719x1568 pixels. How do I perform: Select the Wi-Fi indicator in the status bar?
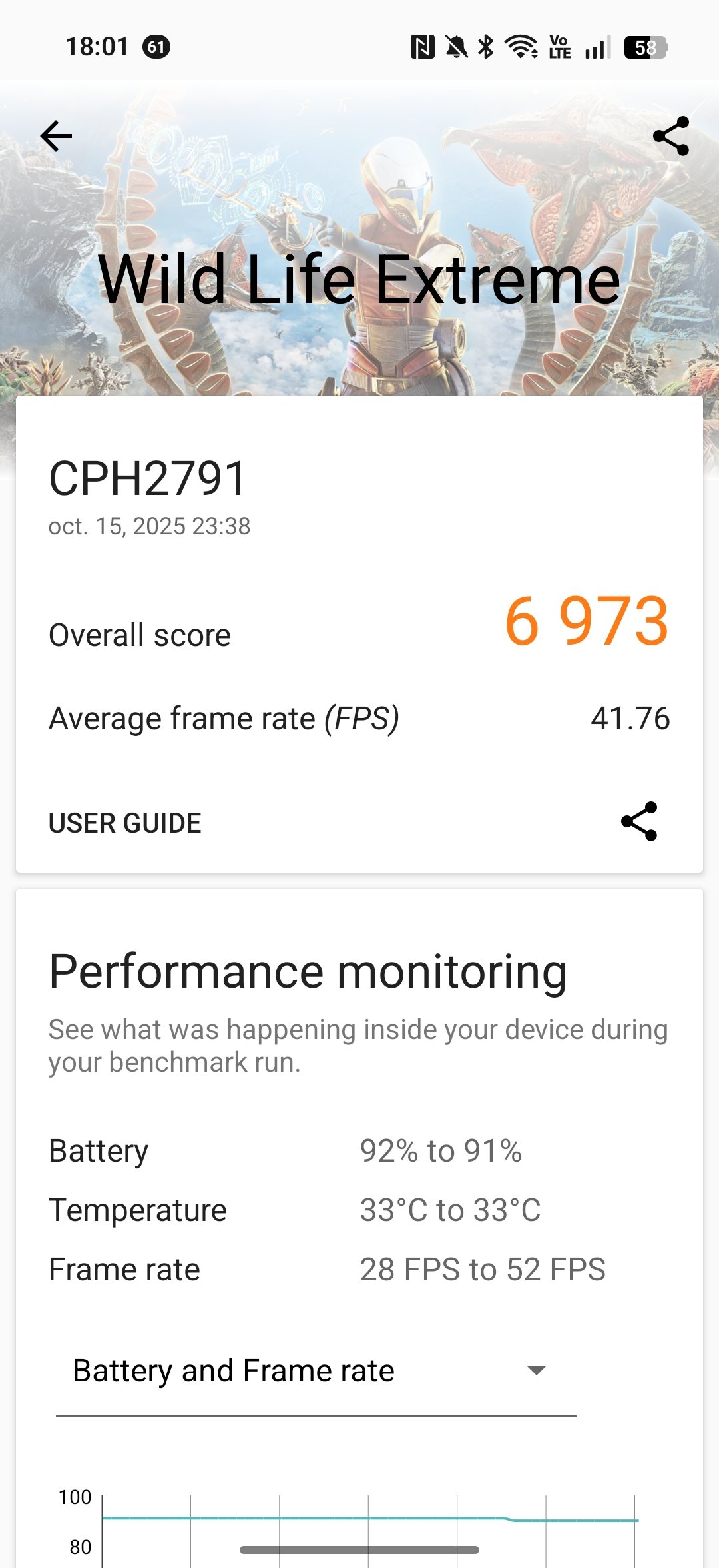coord(521,47)
